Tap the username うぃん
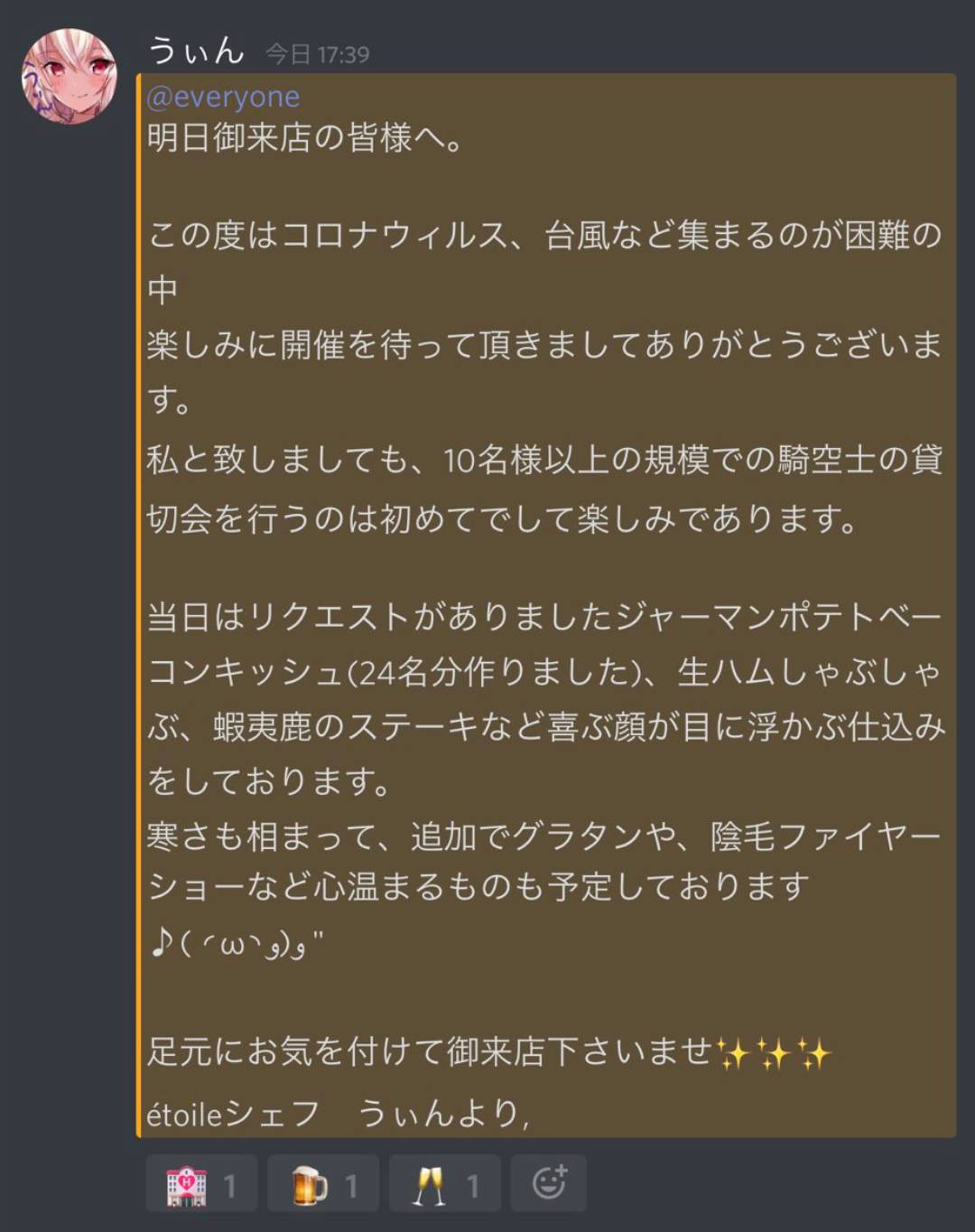Viewport: 975px width, 1232px height. (x=196, y=51)
